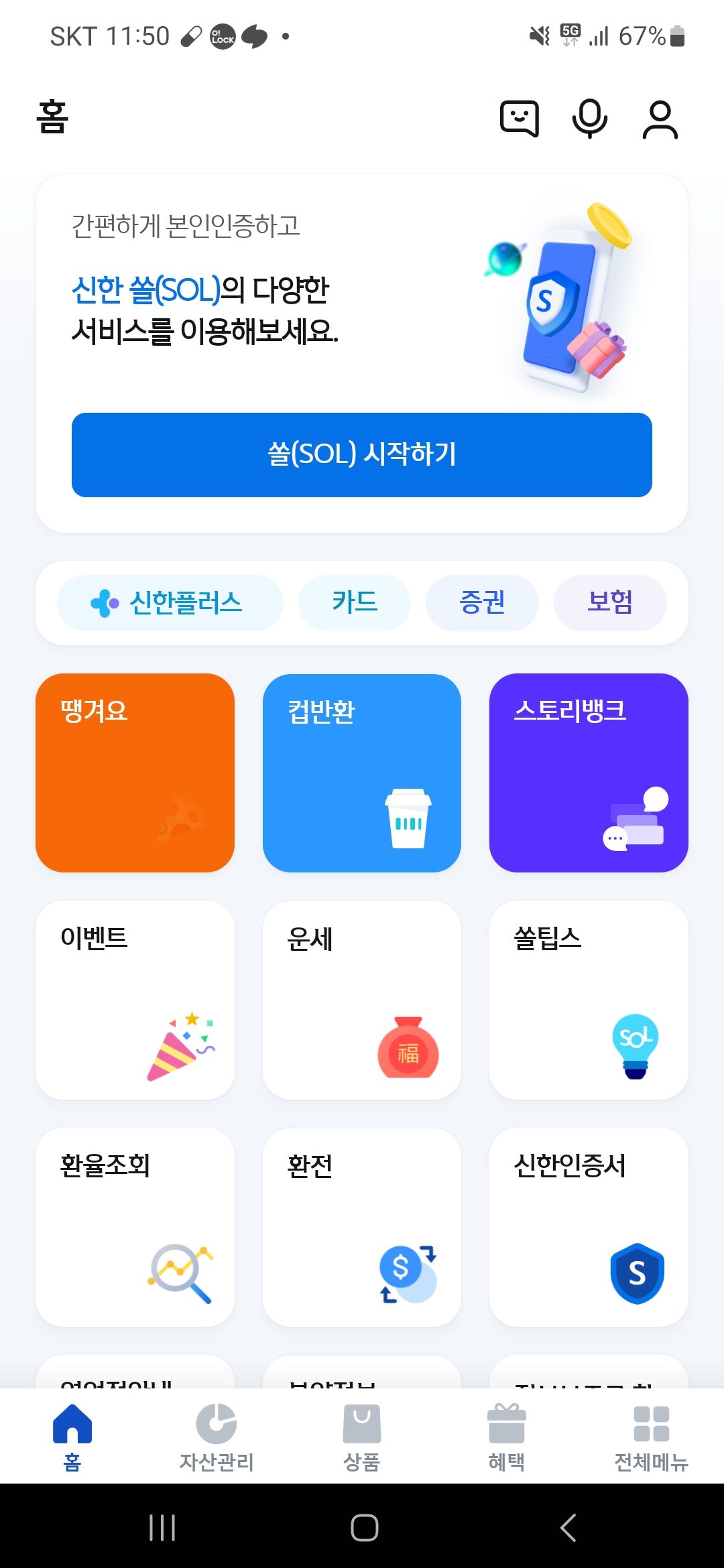
Task: Open 쏠팁스 with the SOL lightbulb icon
Action: click(588, 1000)
